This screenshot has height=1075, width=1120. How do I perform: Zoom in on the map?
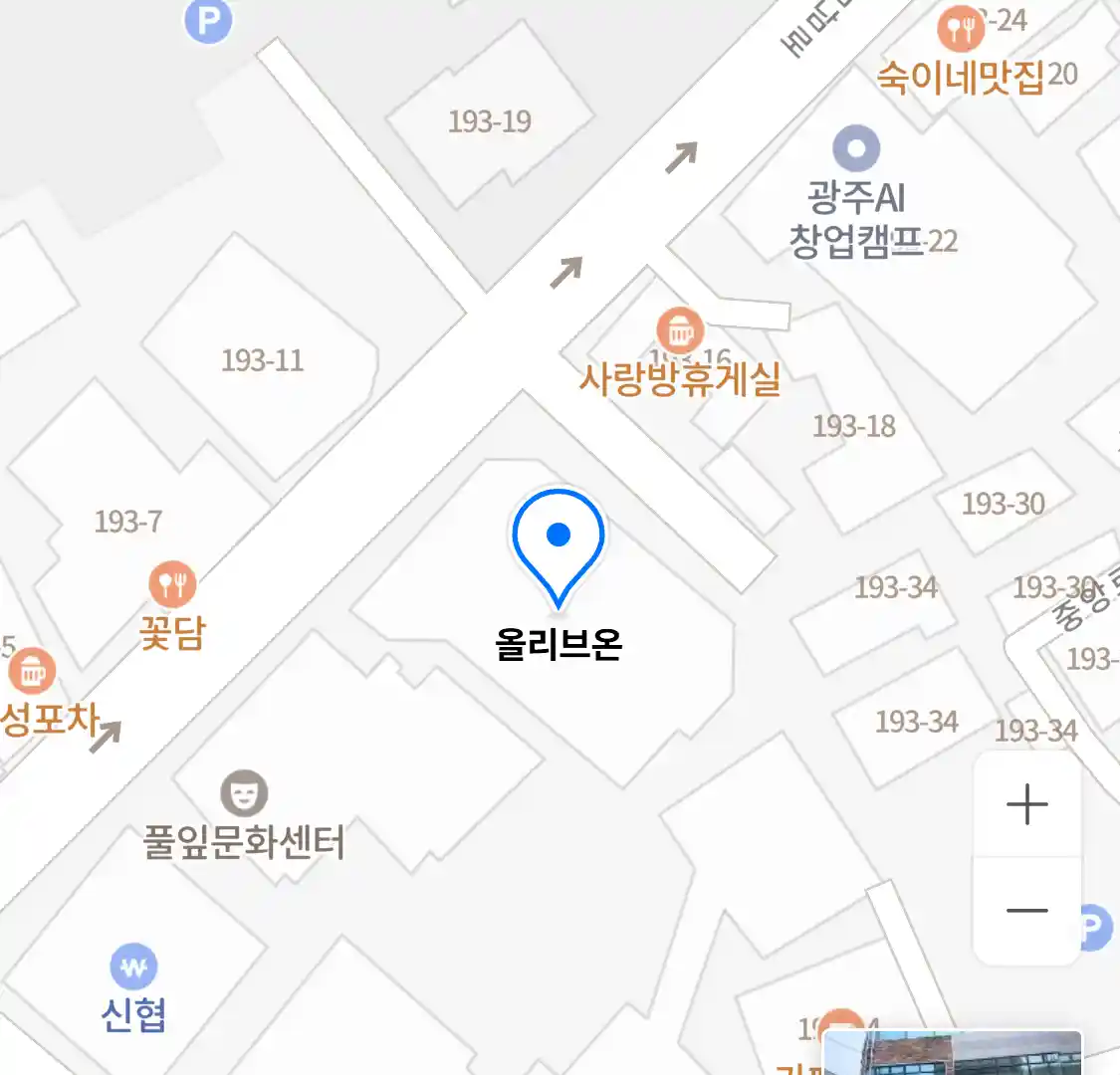(x=1026, y=804)
